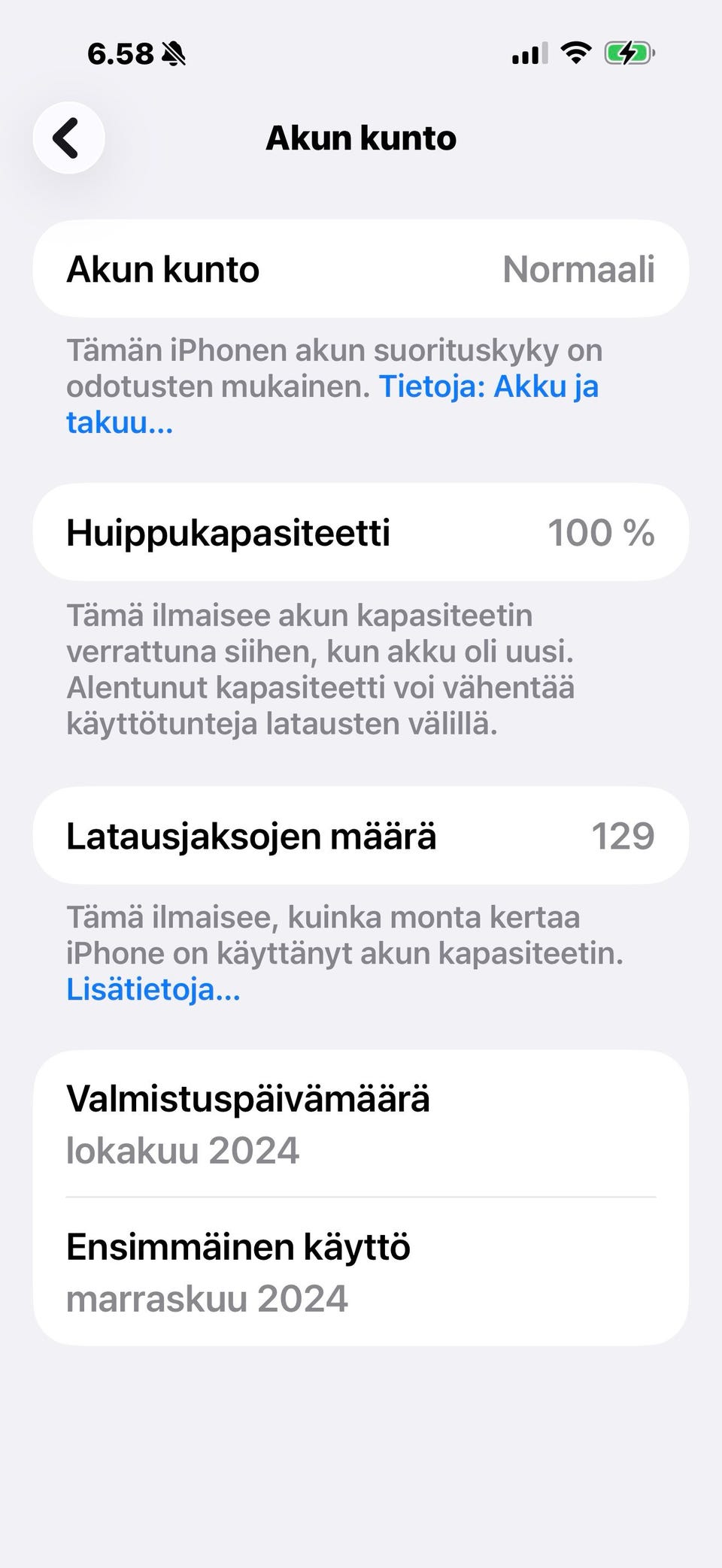Viewport: 722px width, 1568px height.
Task: Select the Akun kunto status row
Action: point(359,268)
